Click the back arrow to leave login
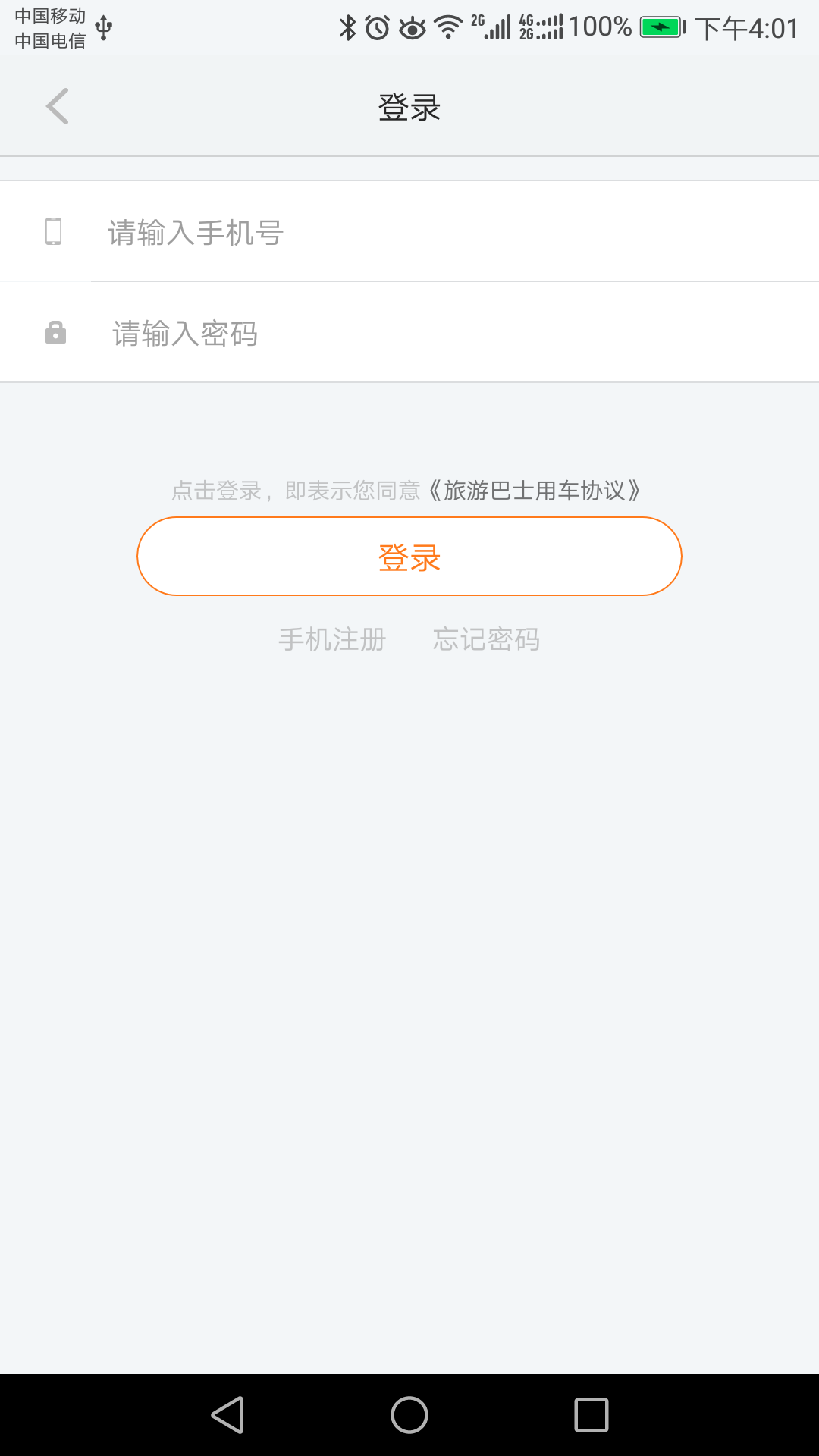This screenshot has width=819, height=1456. click(58, 106)
